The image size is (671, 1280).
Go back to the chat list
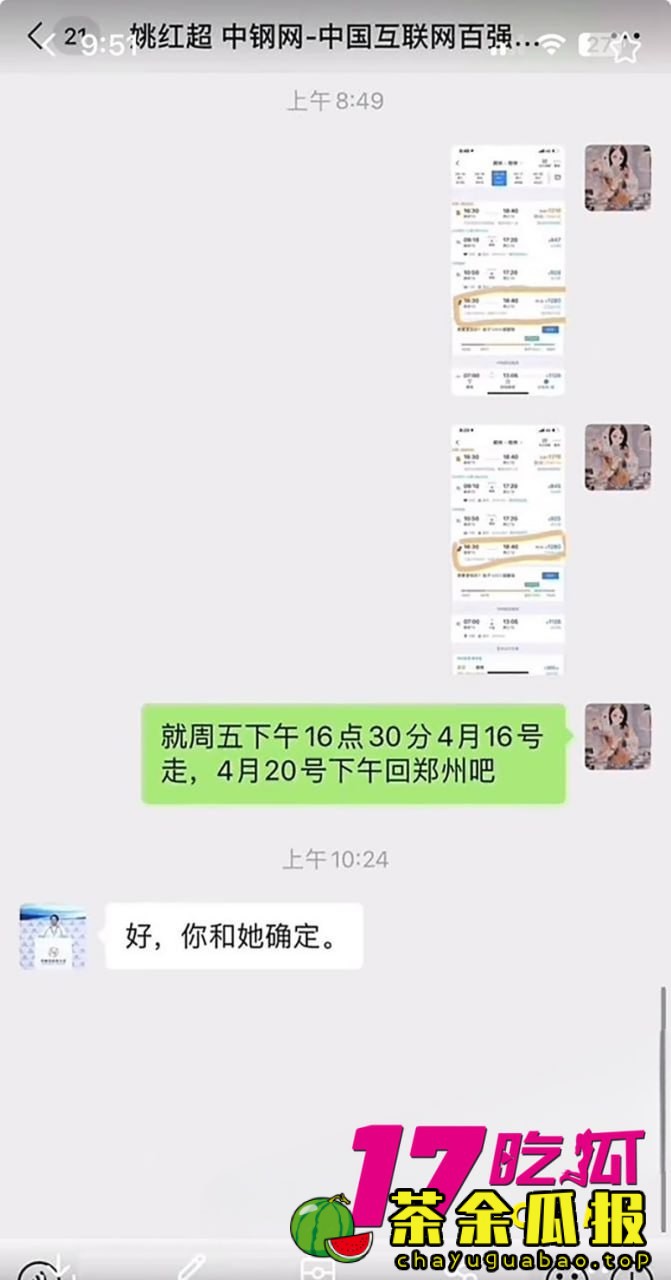coord(37,39)
